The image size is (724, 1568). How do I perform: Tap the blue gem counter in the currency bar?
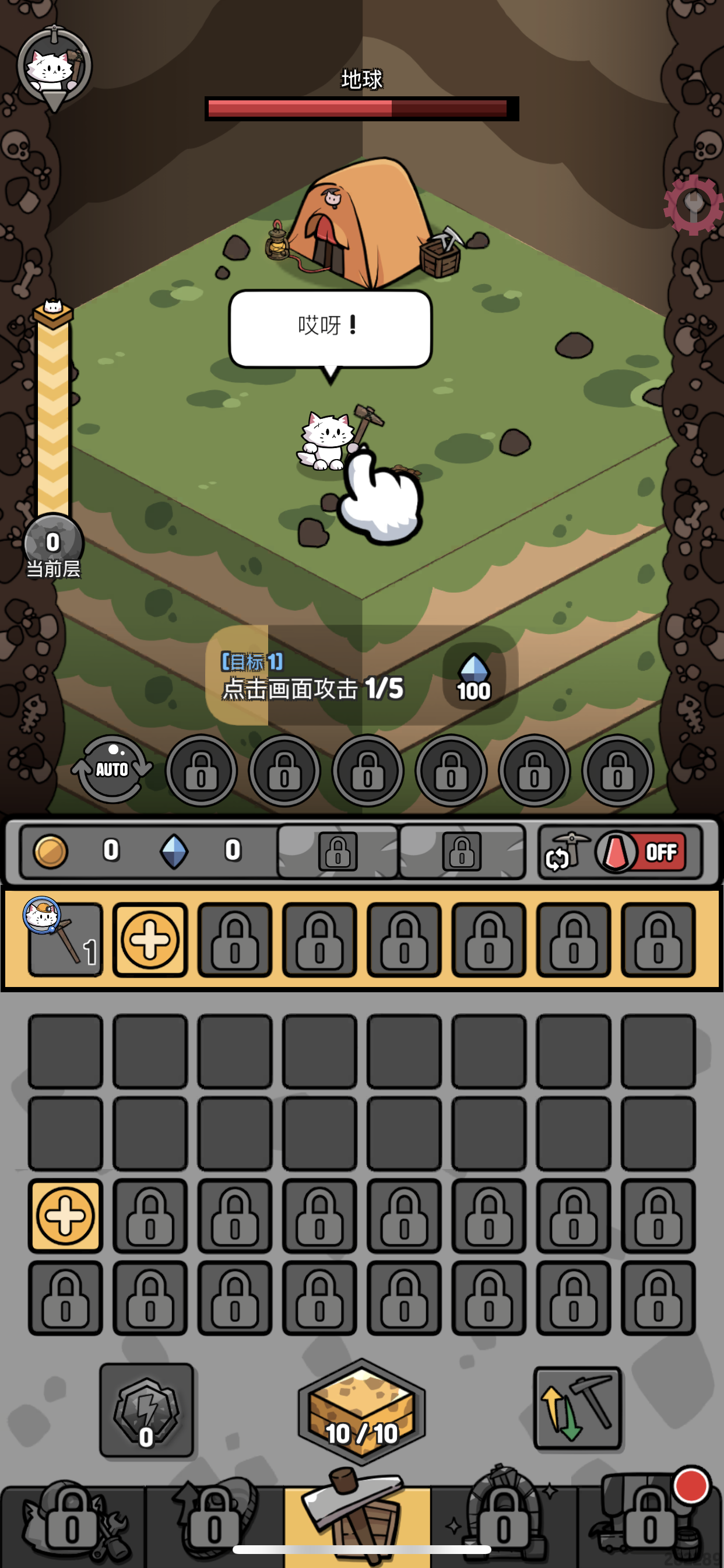pos(204,852)
